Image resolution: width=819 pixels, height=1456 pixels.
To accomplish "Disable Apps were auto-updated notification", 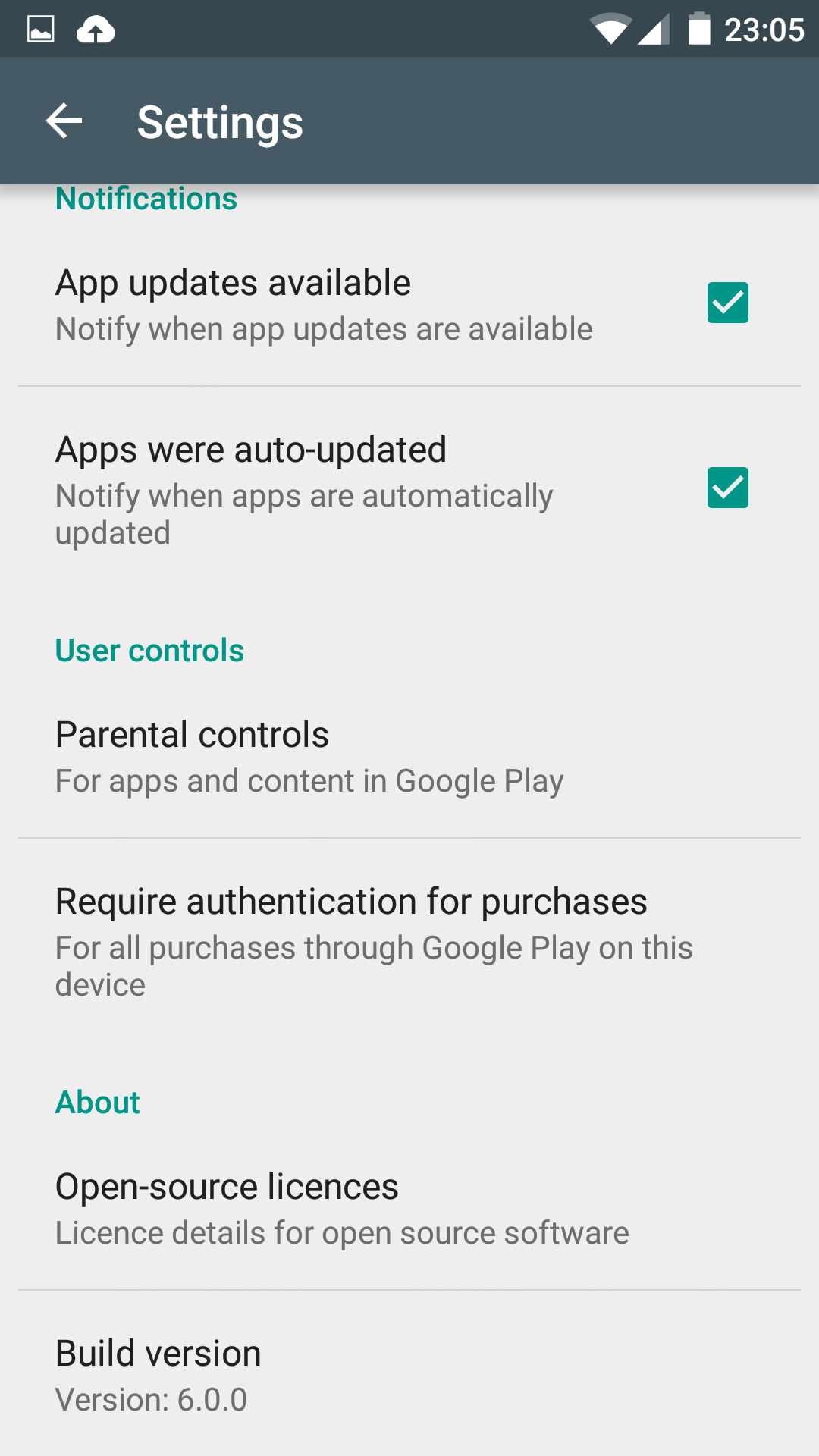I will (x=727, y=488).
